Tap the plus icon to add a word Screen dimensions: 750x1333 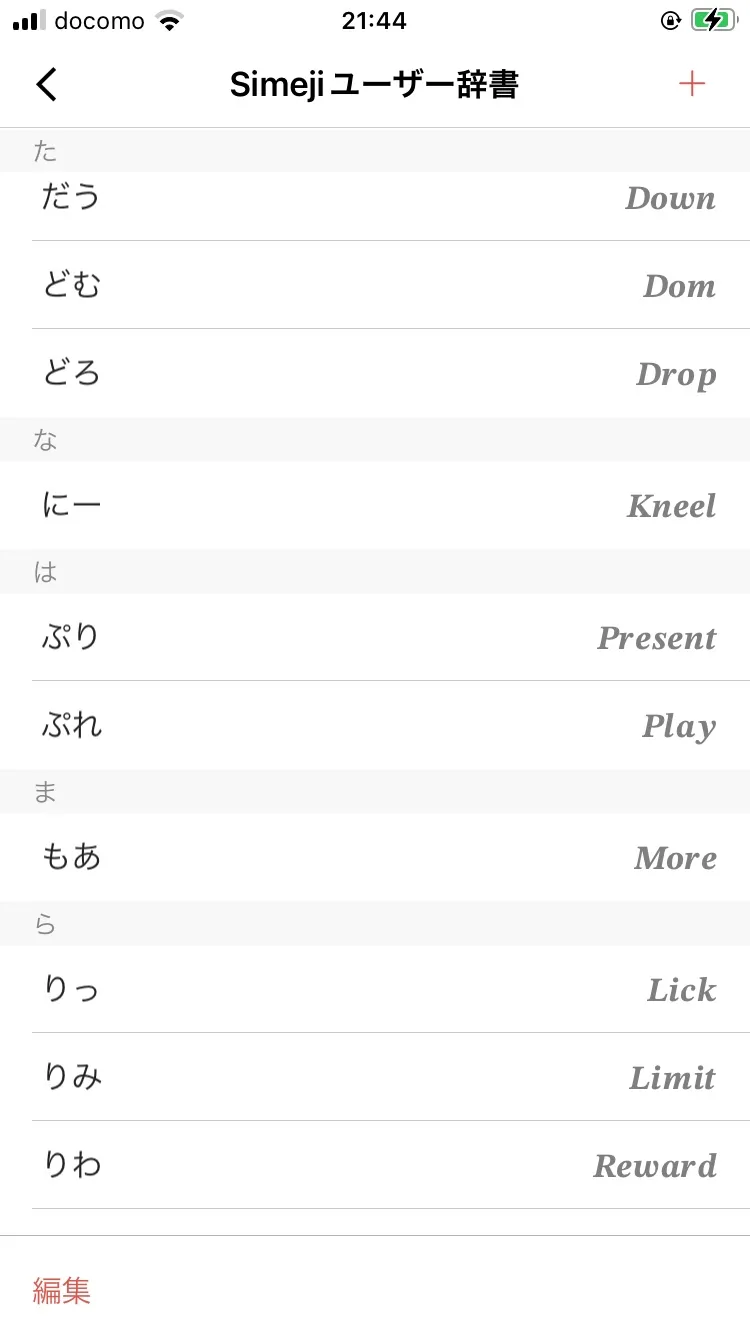(x=691, y=84)
